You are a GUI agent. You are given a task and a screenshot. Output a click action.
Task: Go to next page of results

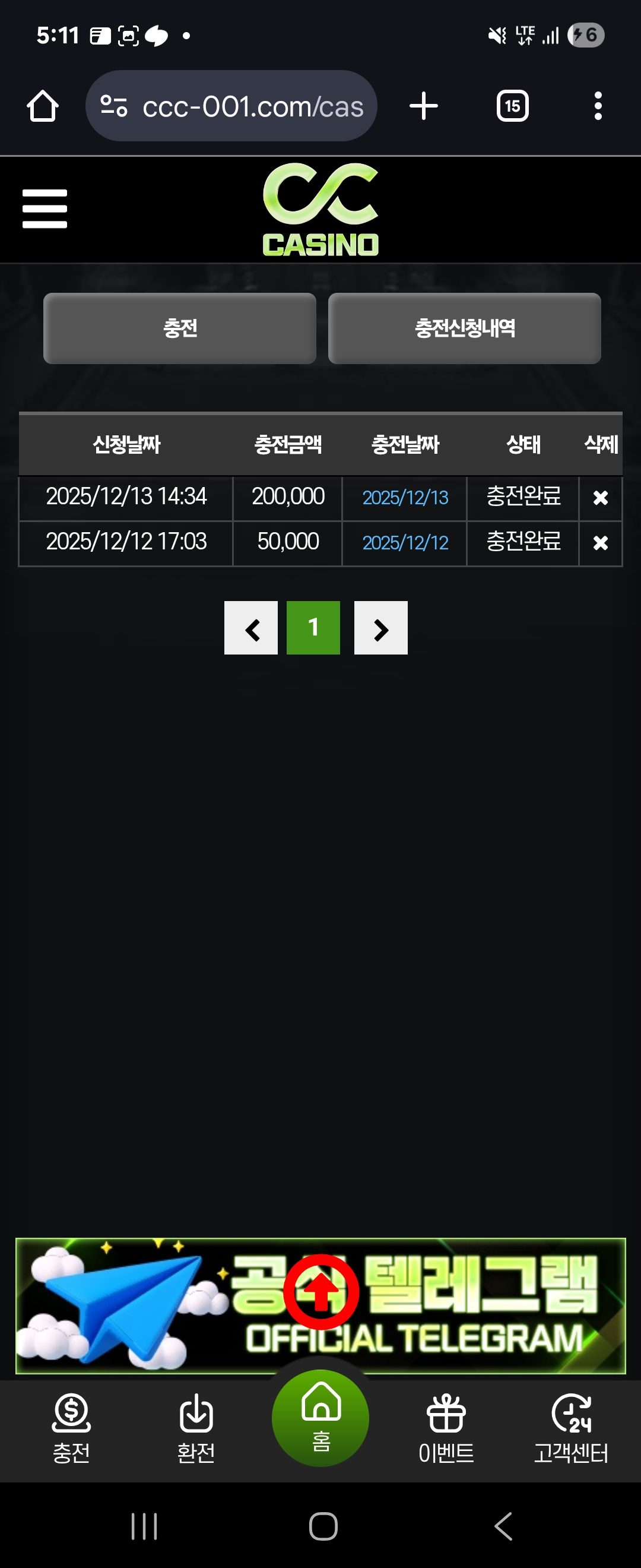click(380, 628)
